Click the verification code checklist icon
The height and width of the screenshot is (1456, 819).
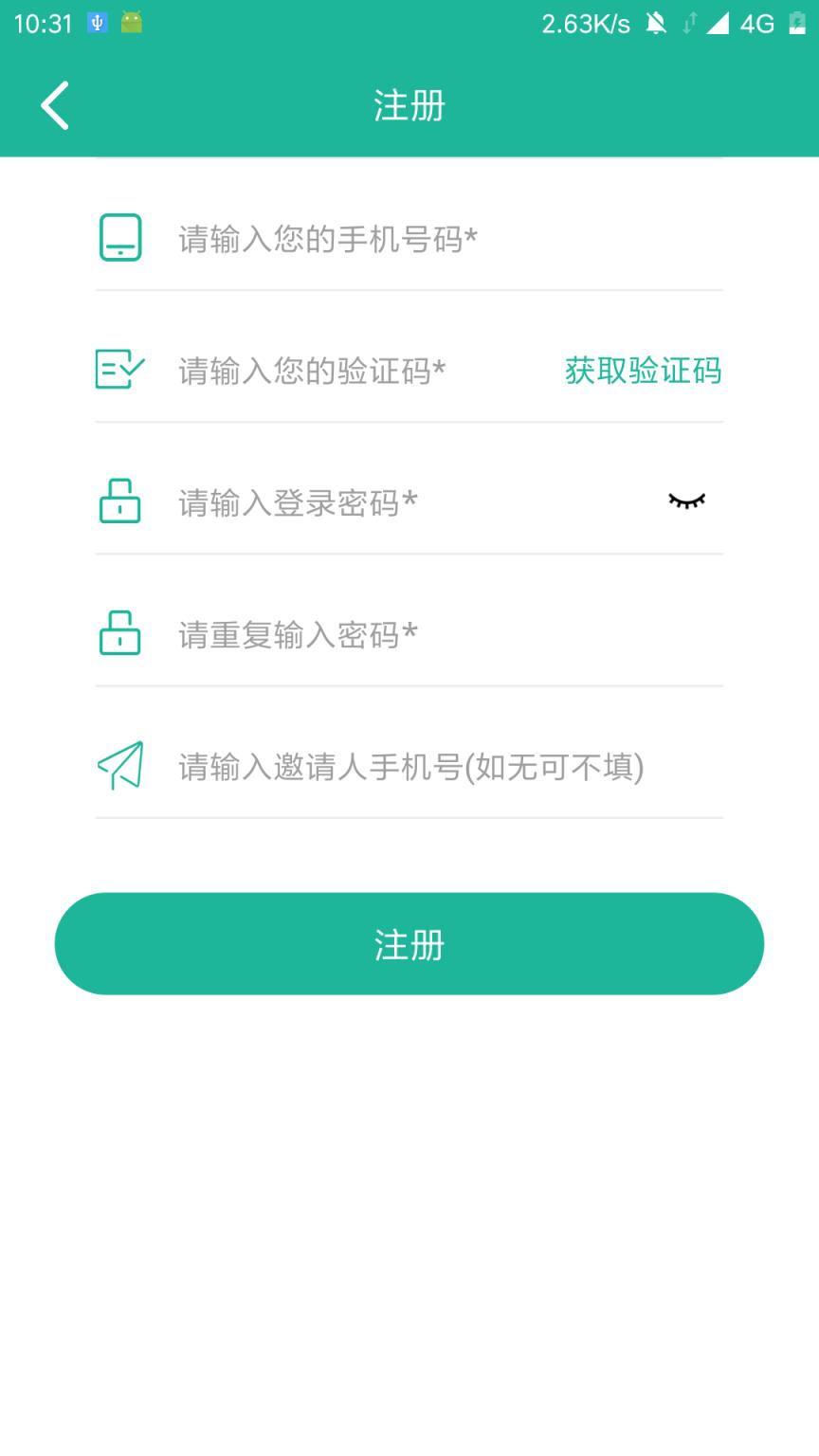[x=120, y=371]
